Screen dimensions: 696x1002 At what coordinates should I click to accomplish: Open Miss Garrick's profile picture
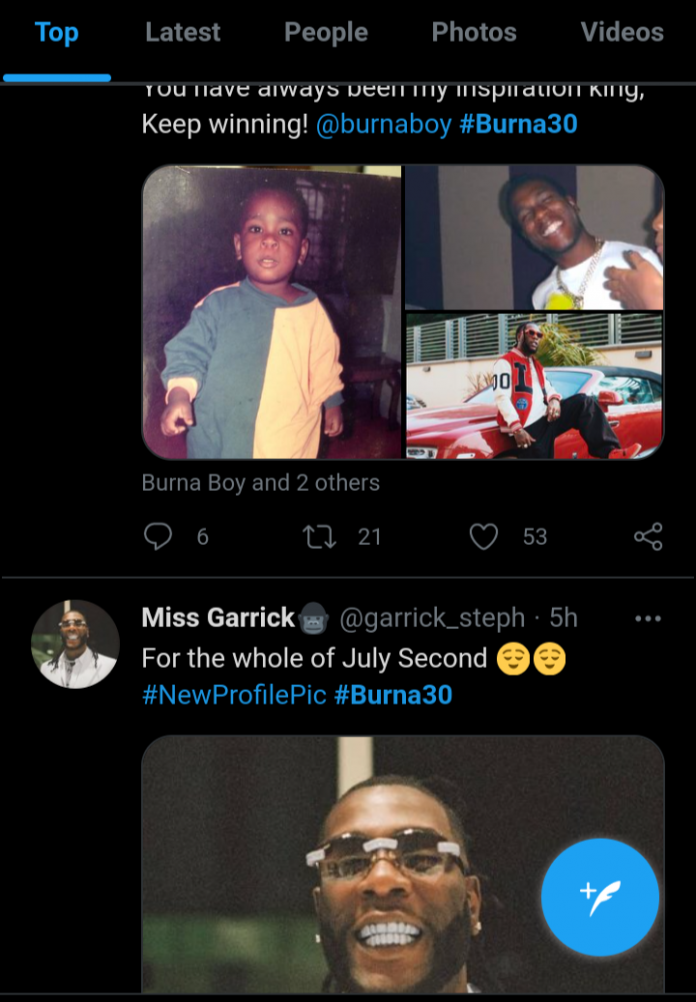[75, 643]
